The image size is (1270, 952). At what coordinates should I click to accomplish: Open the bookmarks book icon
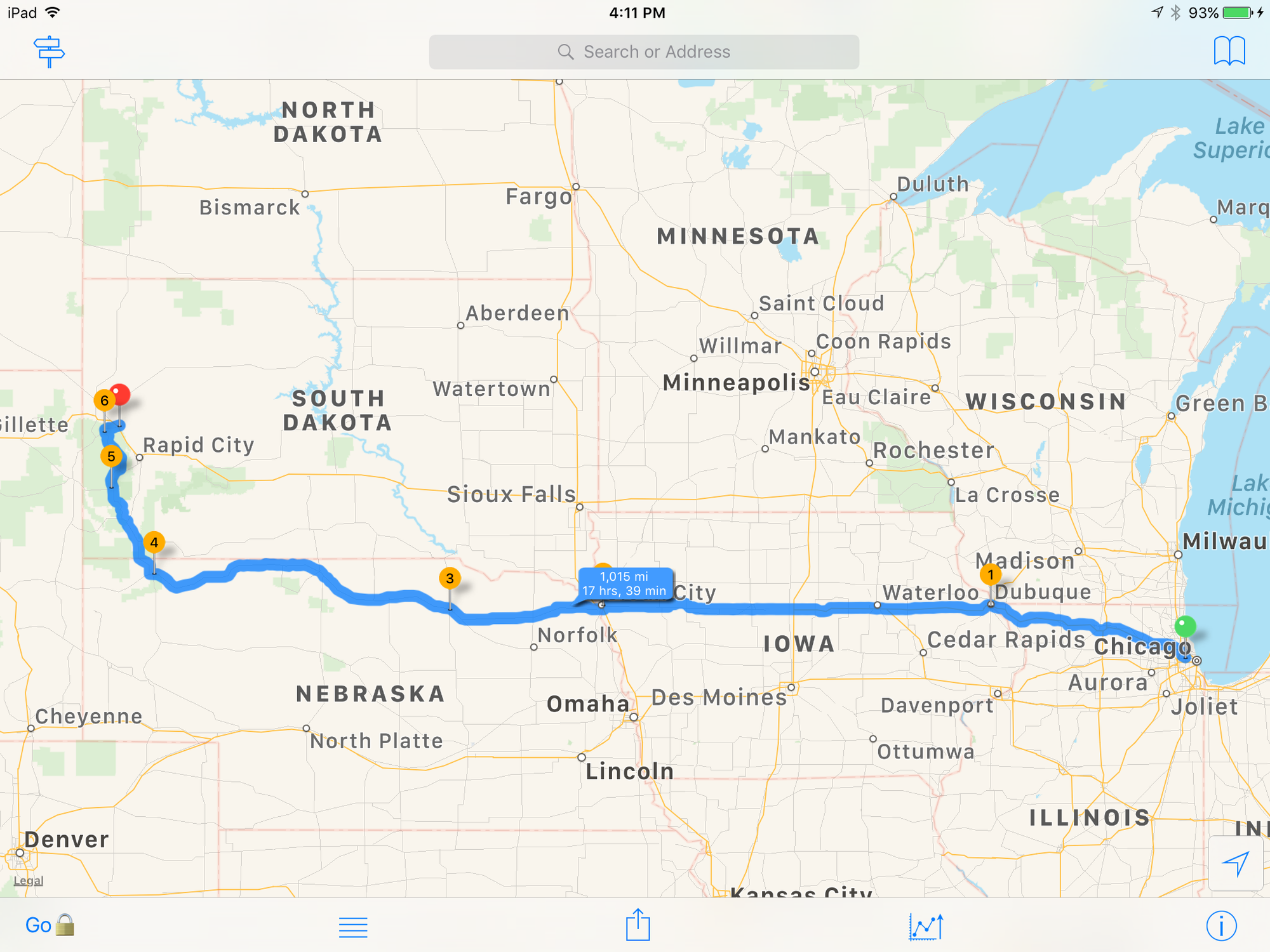coord(1229,51)
